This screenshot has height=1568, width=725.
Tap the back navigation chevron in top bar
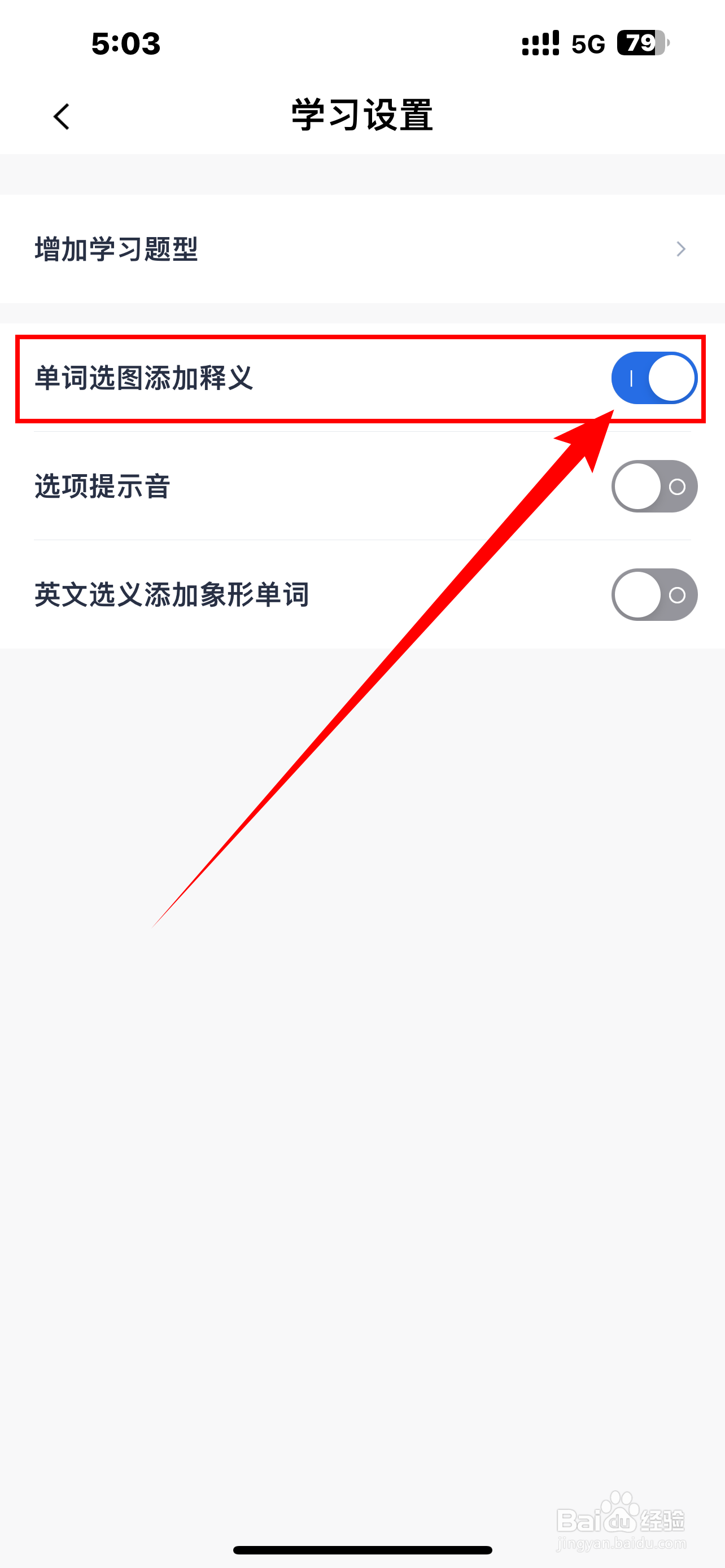tap(62, 116)
